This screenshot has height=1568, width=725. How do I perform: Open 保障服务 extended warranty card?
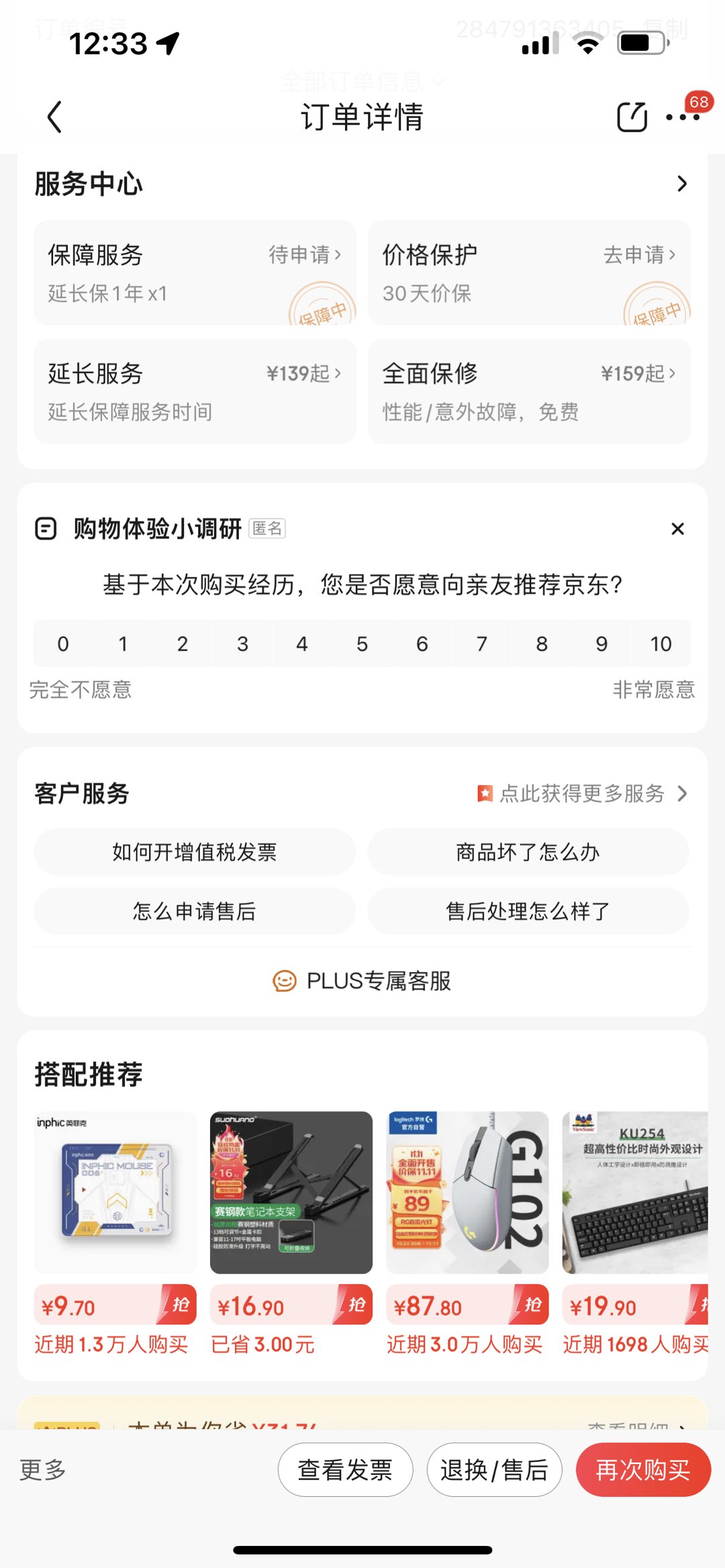pos(195,273)
